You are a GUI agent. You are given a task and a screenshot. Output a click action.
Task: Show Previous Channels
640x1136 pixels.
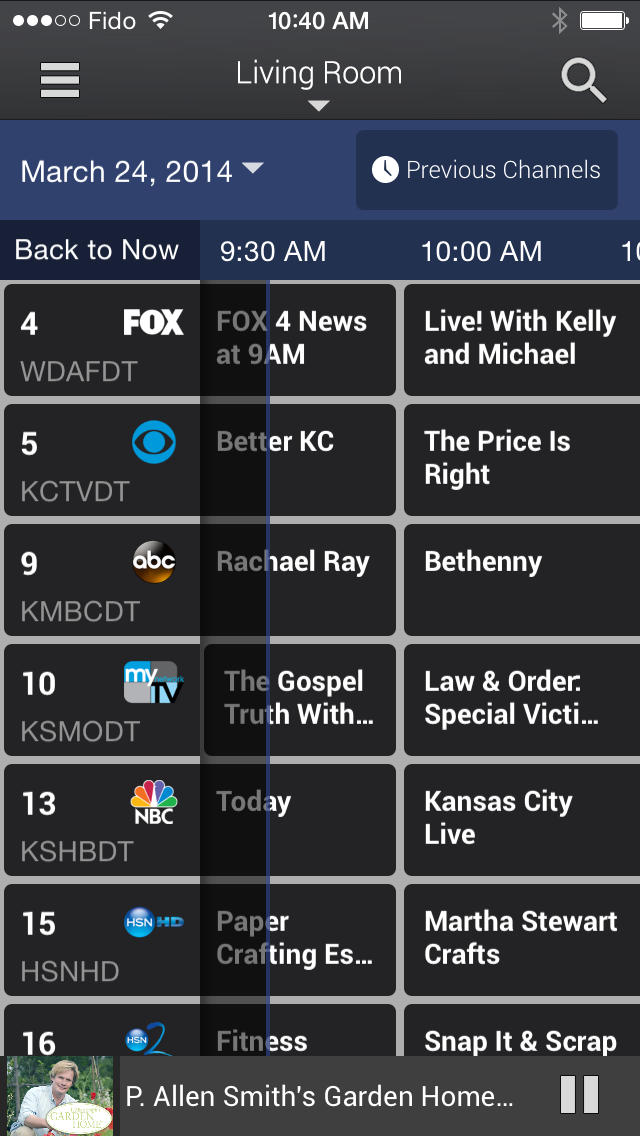(486, 170)
